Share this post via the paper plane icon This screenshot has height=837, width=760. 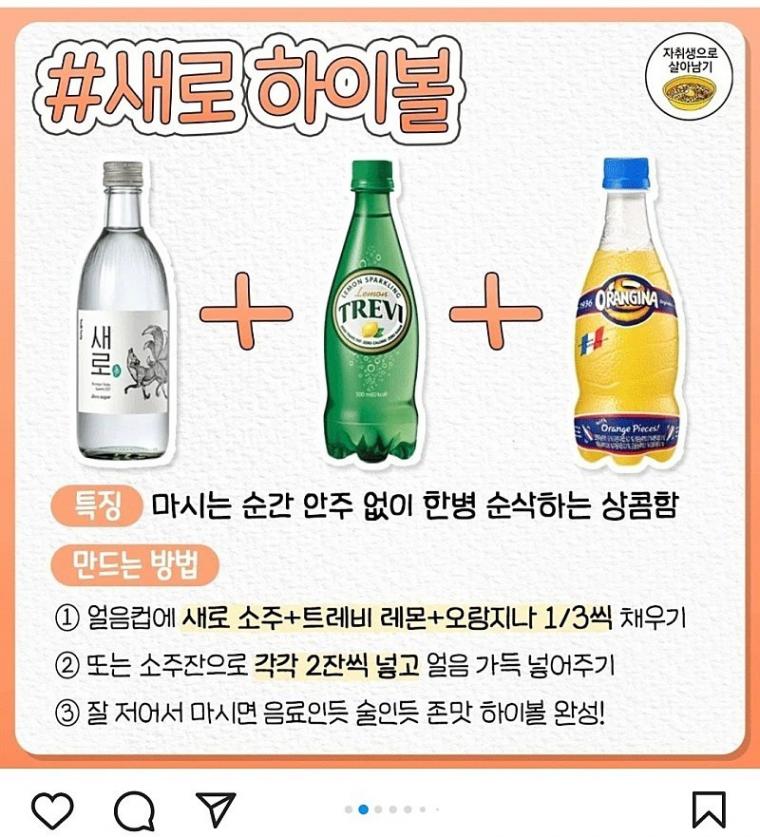[x=214, y=808]
